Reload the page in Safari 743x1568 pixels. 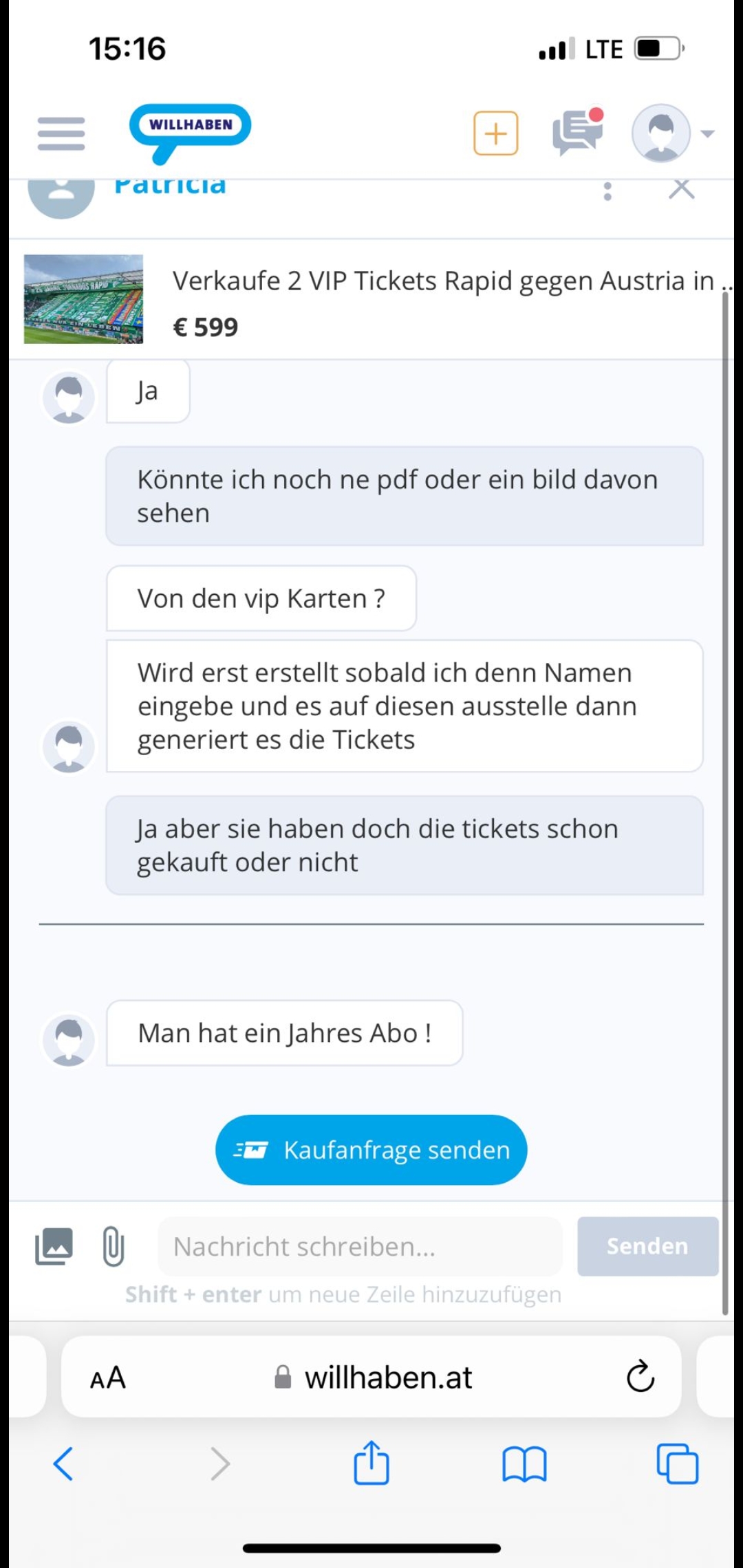pos(640,1376)
